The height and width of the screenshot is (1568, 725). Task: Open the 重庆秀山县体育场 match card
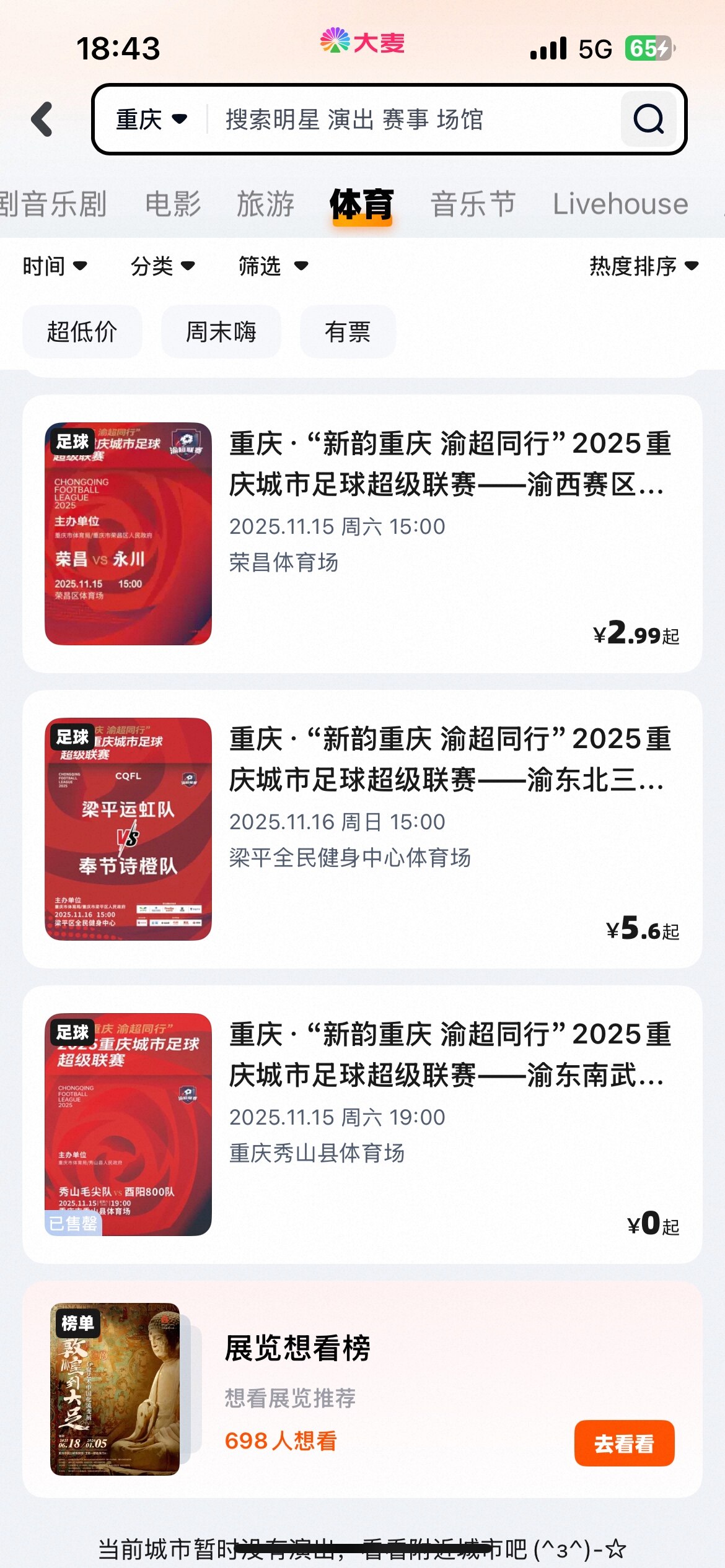click(362, 1125)
